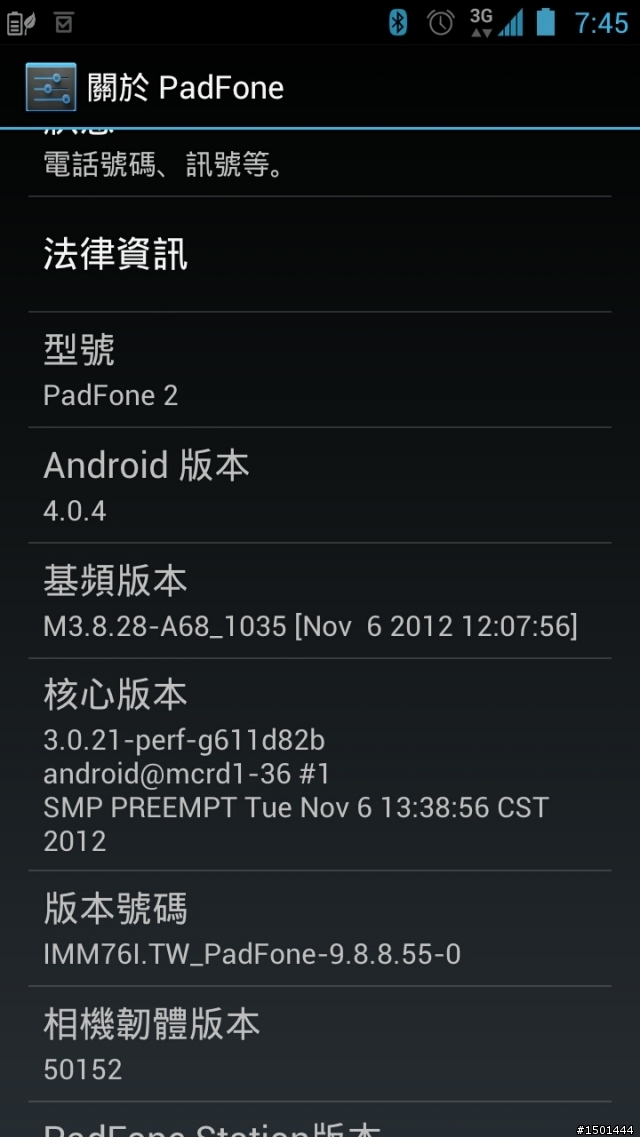
Task: Select the 版本號碼 build number row
Action: (x=320, y=929)
